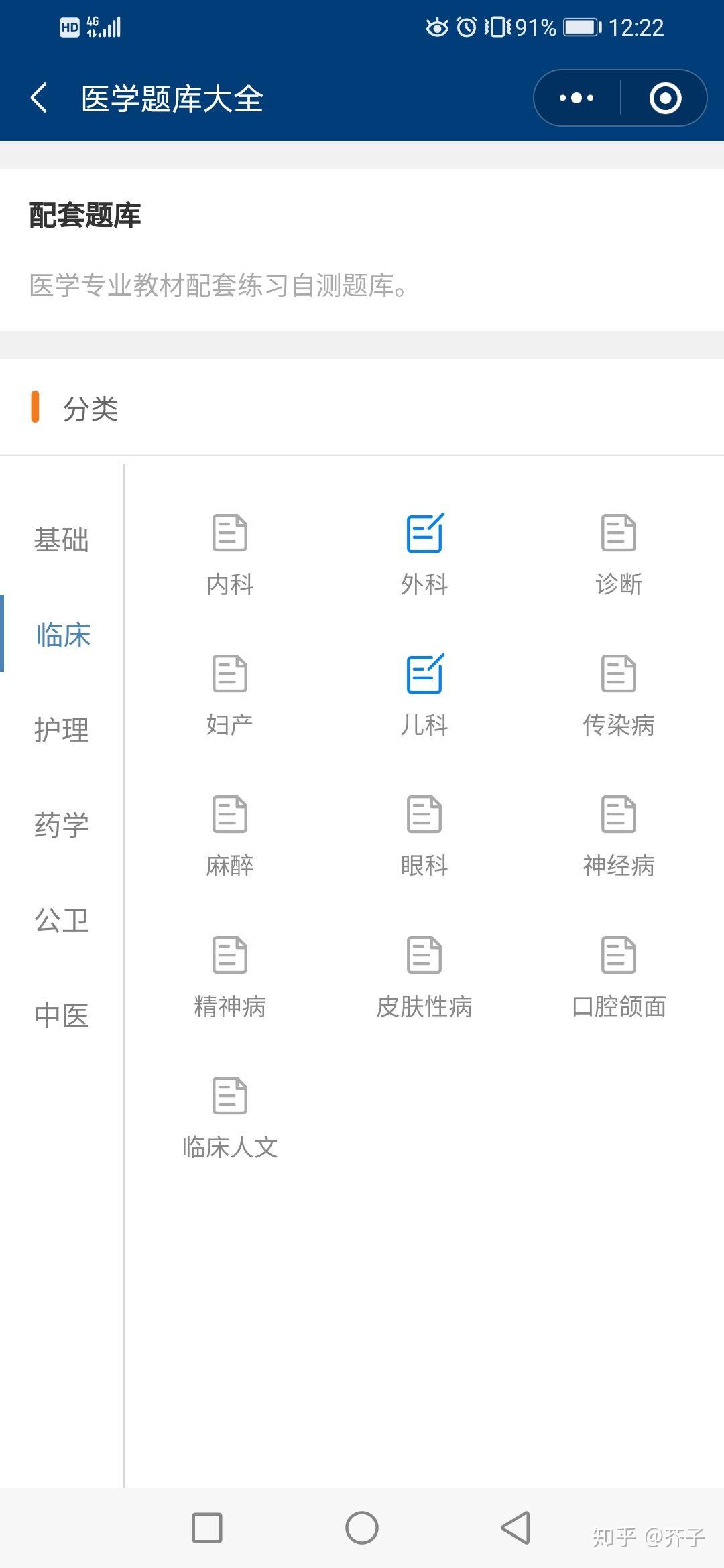Select the 公卫 category
Screen dimensions: 724x1568
(62, 920)
